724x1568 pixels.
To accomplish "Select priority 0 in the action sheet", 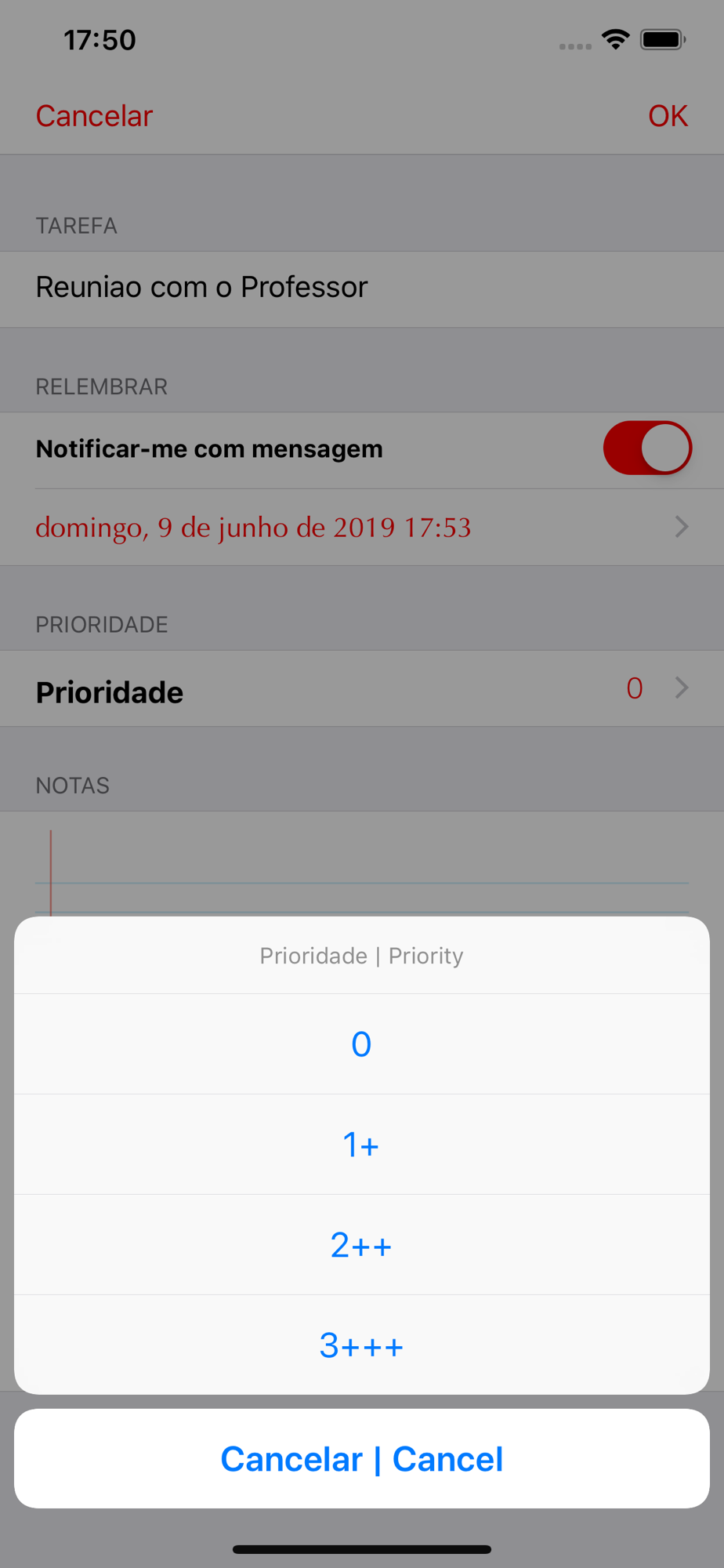I will coord(361,1044).
